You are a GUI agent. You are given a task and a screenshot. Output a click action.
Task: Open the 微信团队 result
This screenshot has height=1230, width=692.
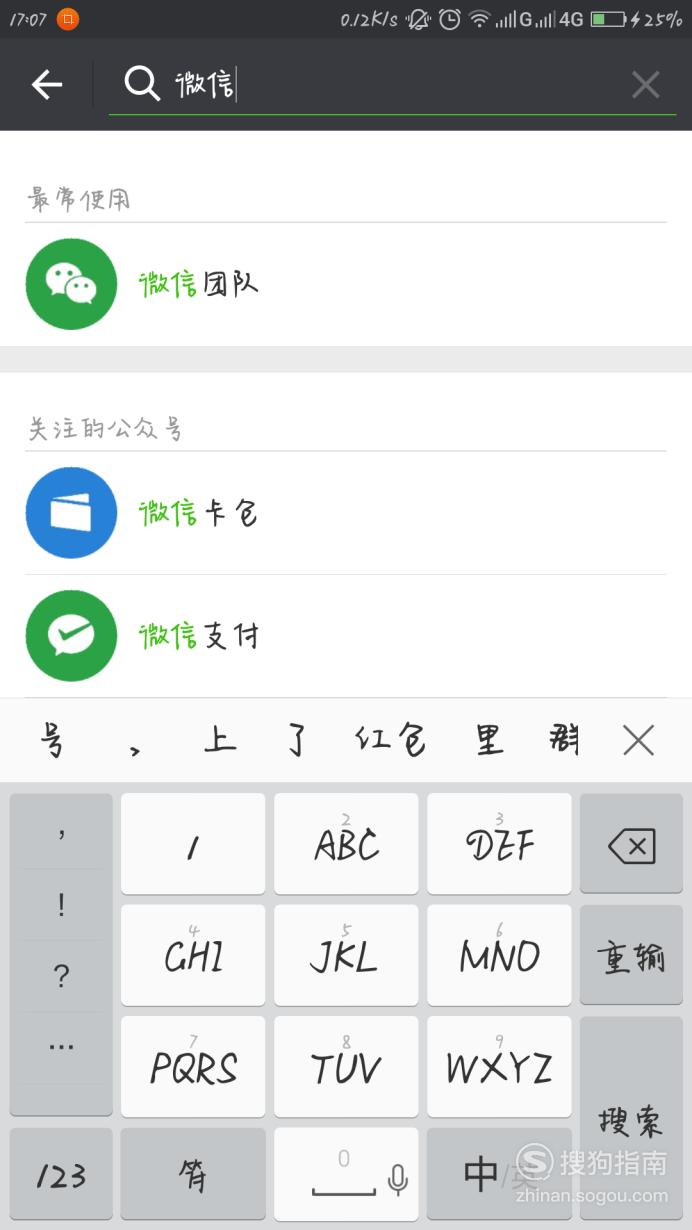346,284
